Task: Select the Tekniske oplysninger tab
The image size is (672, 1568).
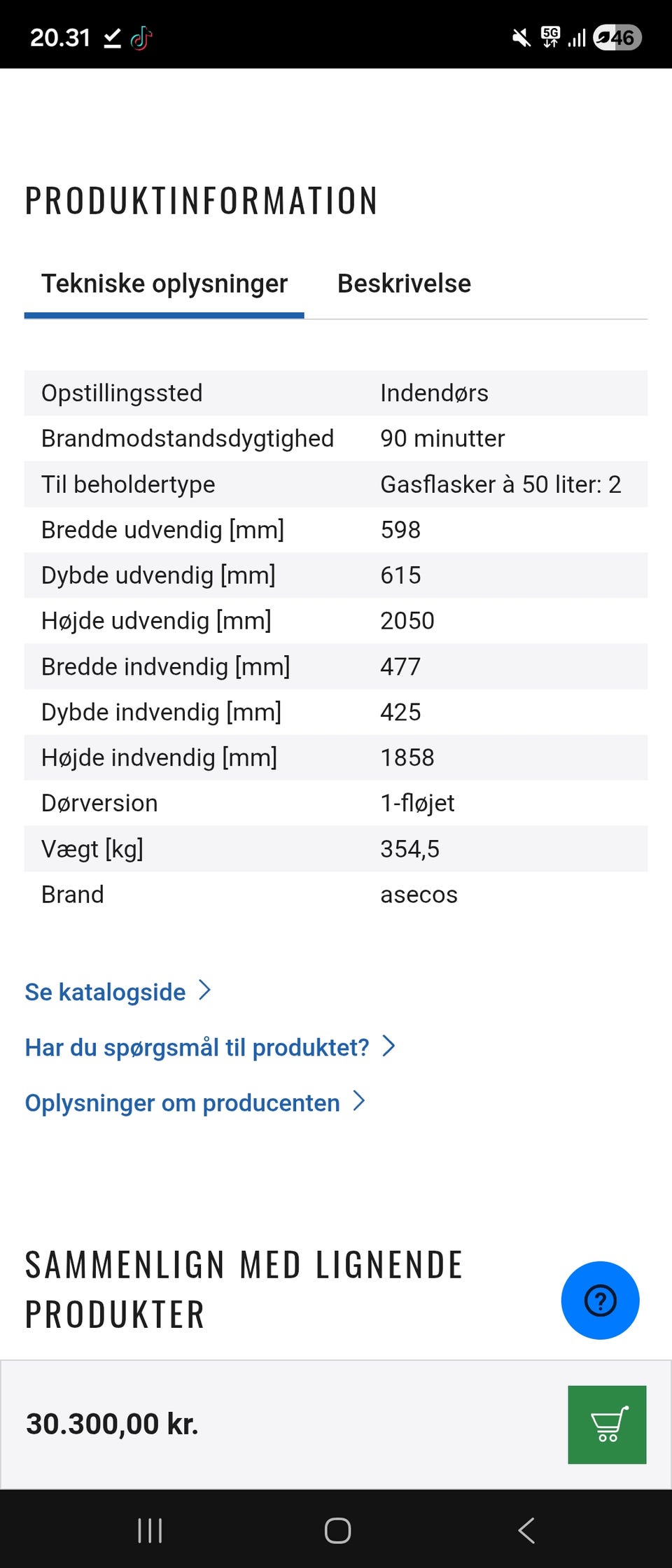Action: tap(164, 283)
